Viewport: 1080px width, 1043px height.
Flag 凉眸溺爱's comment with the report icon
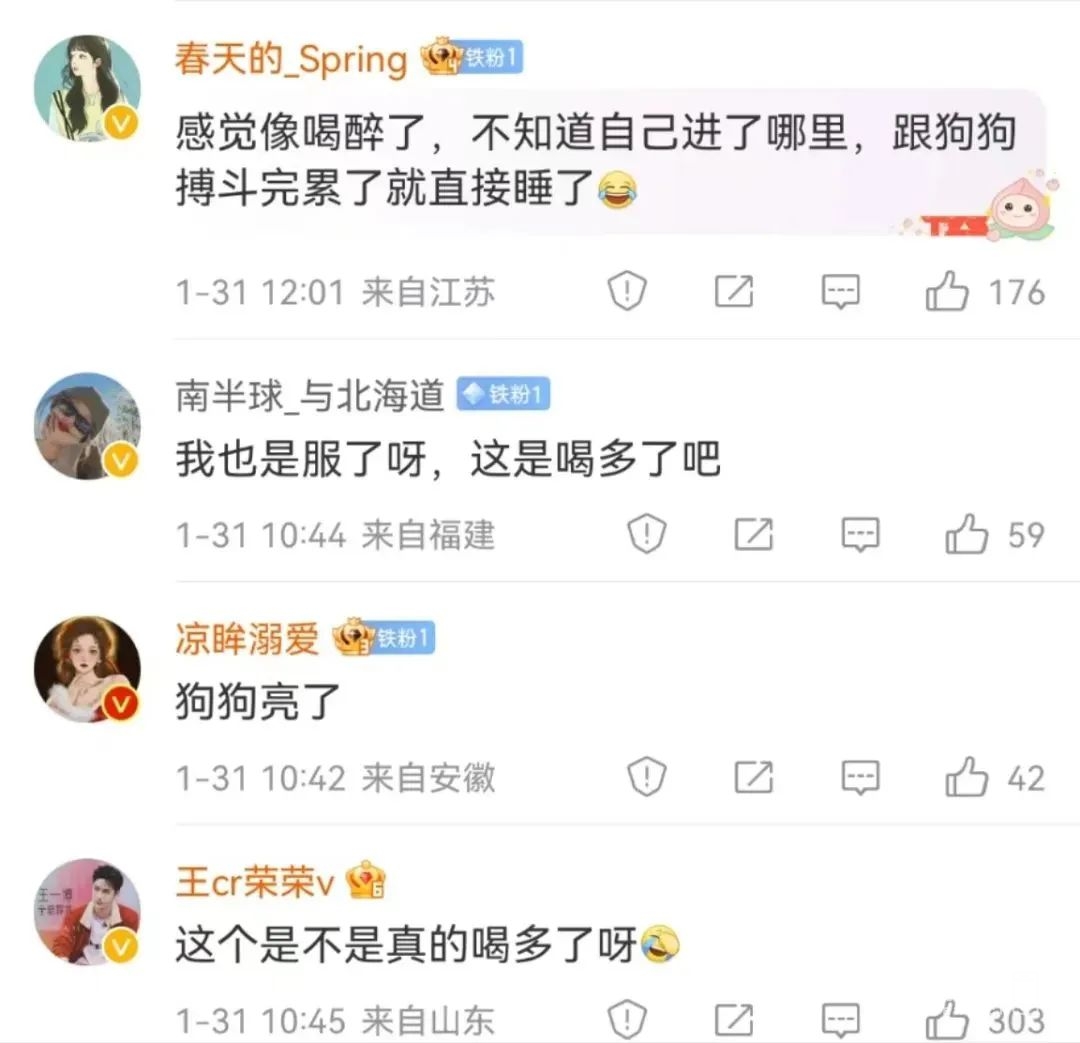point(647,778)
